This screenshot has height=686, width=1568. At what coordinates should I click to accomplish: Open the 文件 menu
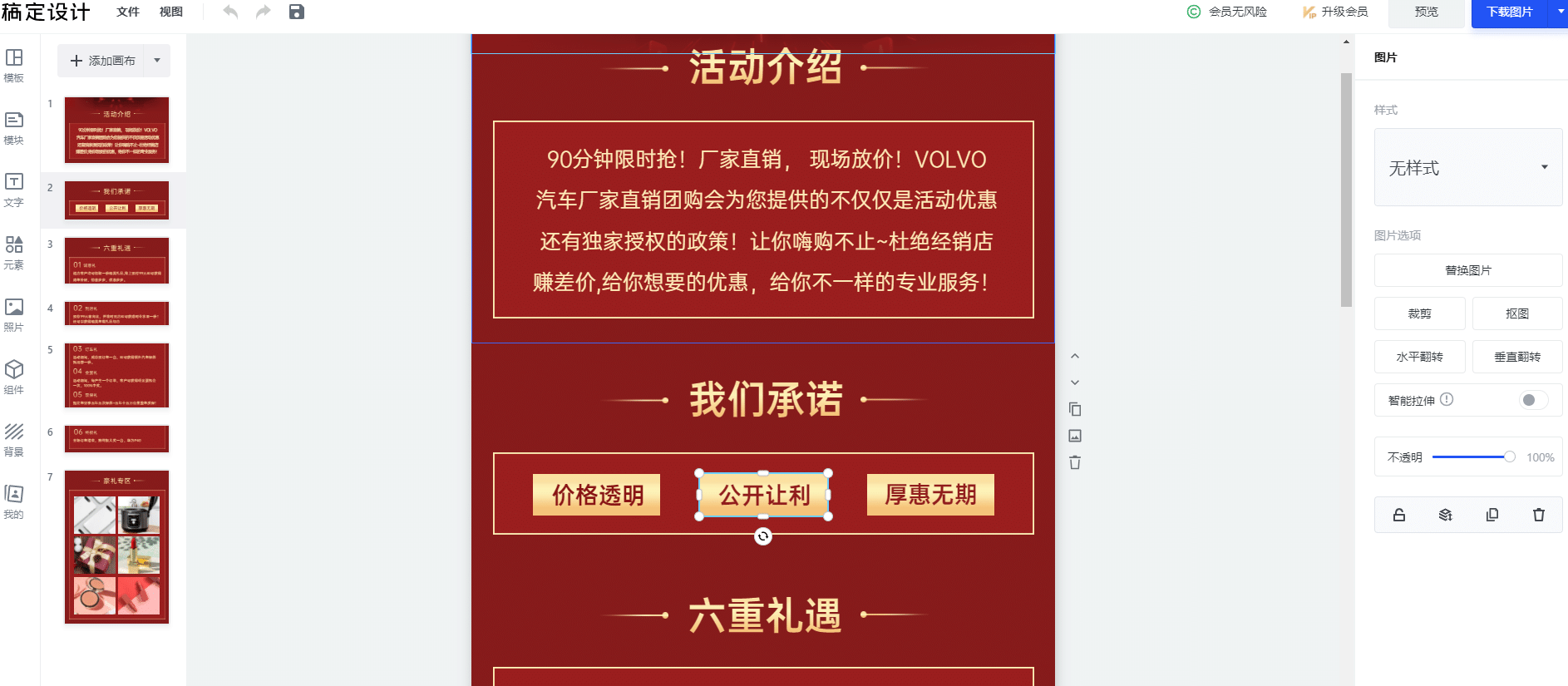(x=127, y=12)
